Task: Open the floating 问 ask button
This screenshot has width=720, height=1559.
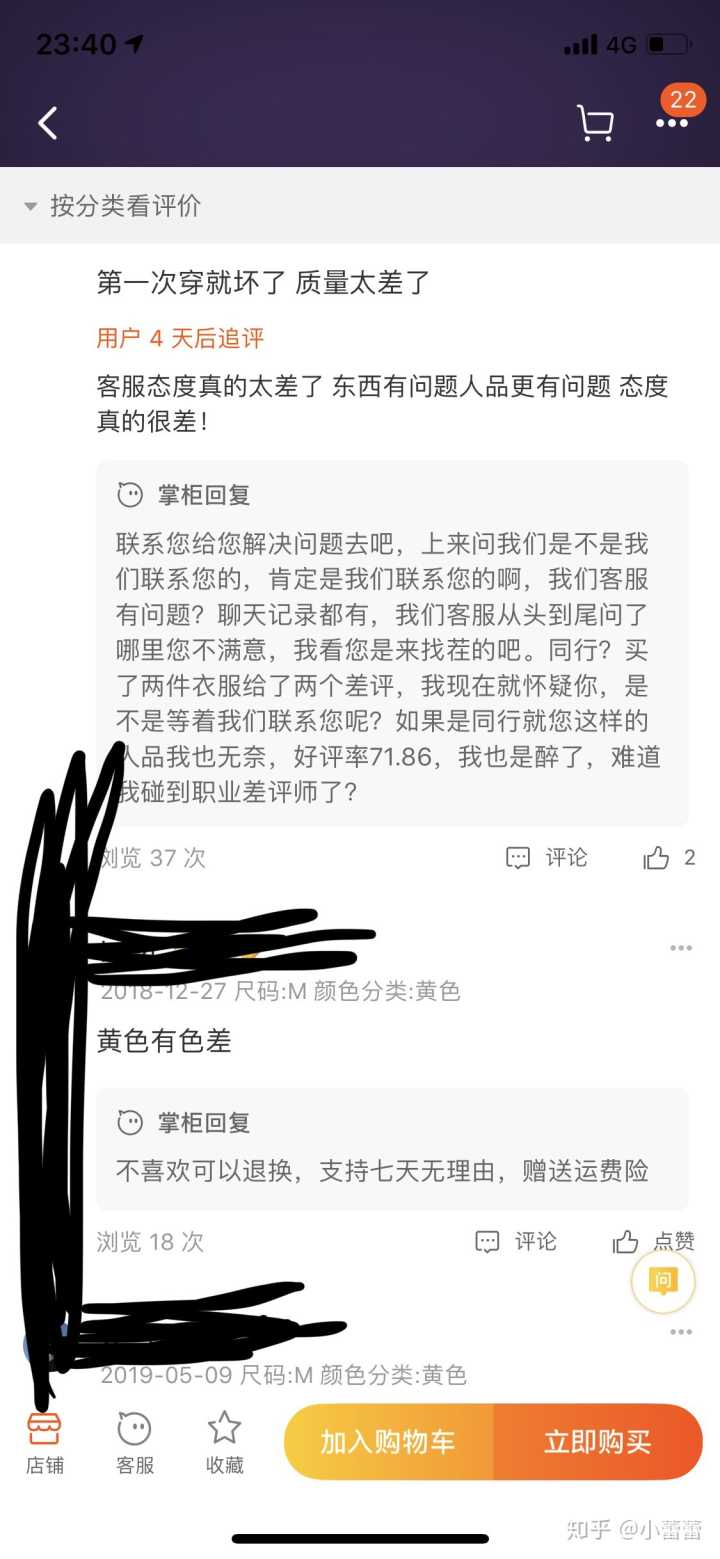Action: pos(662,1281)
